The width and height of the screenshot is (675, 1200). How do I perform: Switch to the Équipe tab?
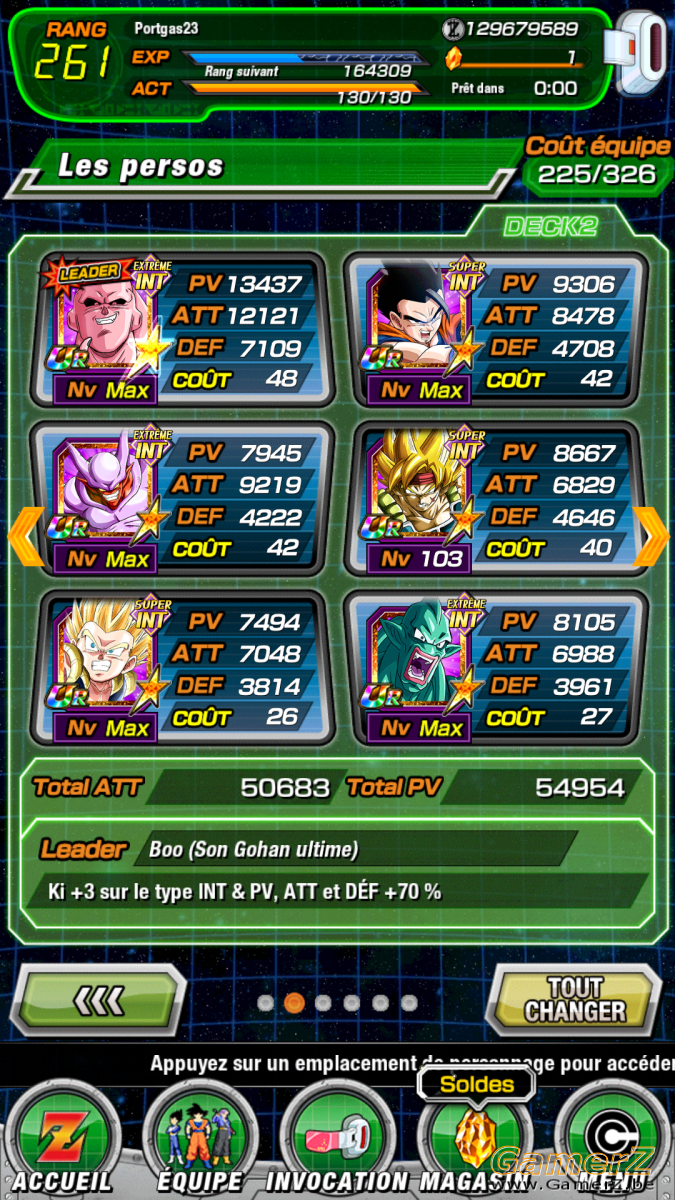point(200,1140)
